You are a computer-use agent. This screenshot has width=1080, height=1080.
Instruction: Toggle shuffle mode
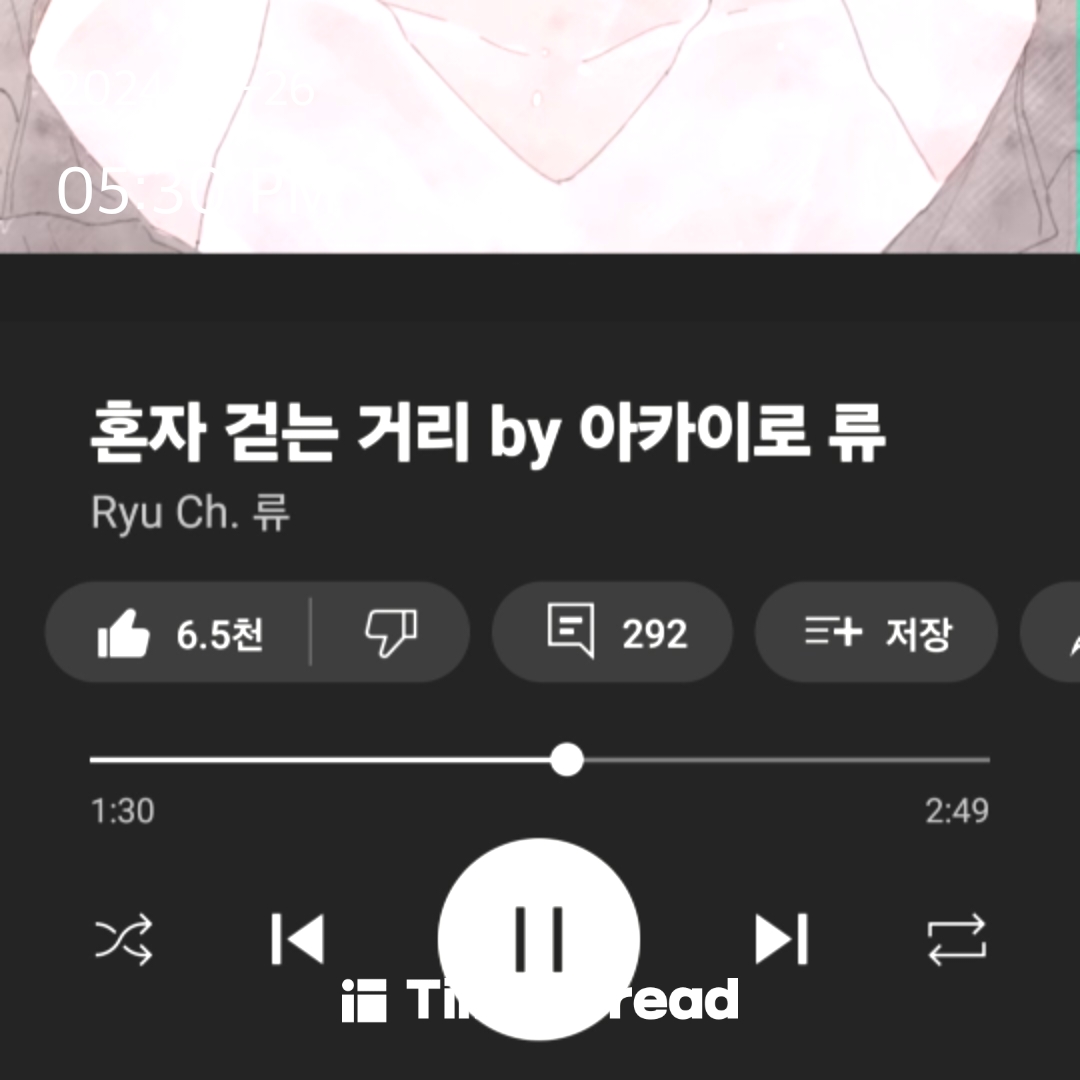123,940
